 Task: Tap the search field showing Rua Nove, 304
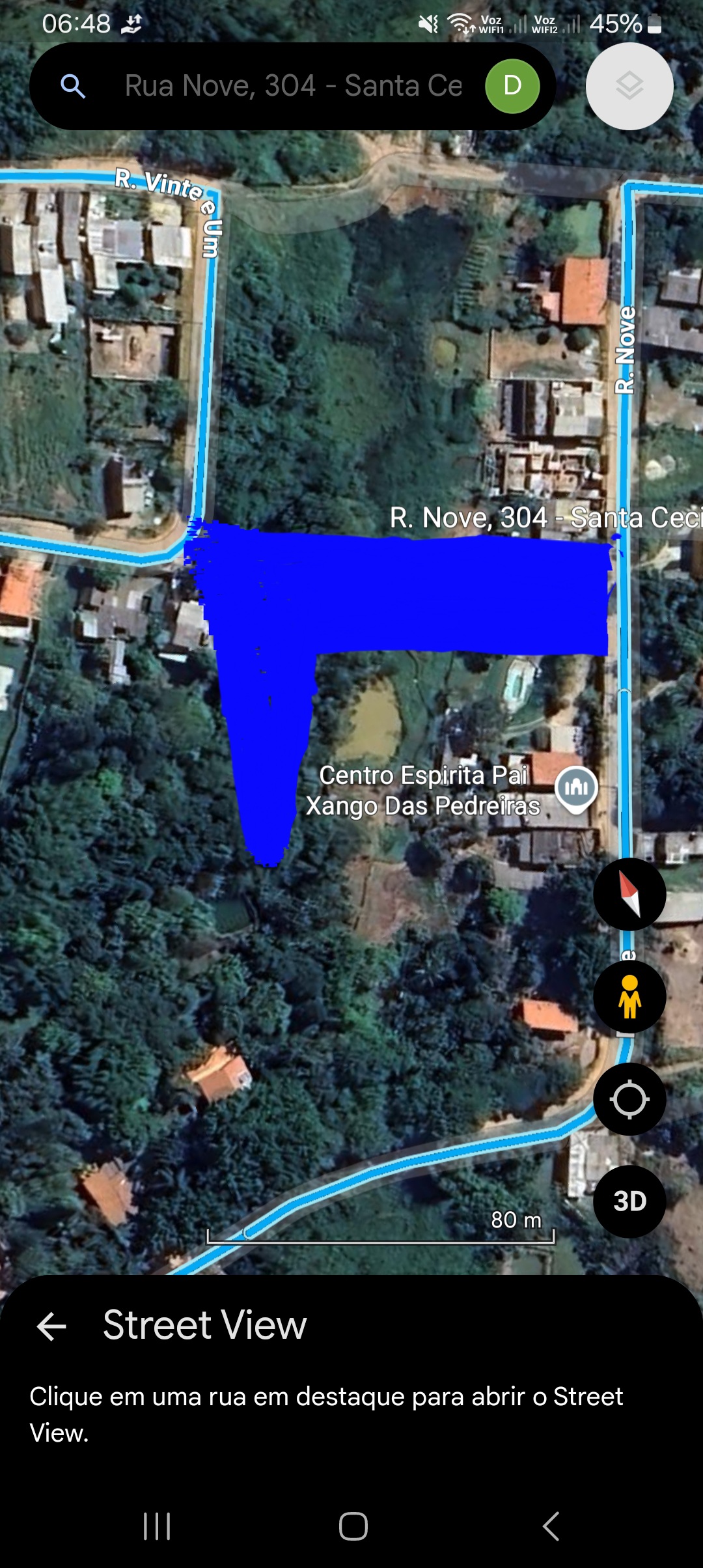(x=293, y=86)
